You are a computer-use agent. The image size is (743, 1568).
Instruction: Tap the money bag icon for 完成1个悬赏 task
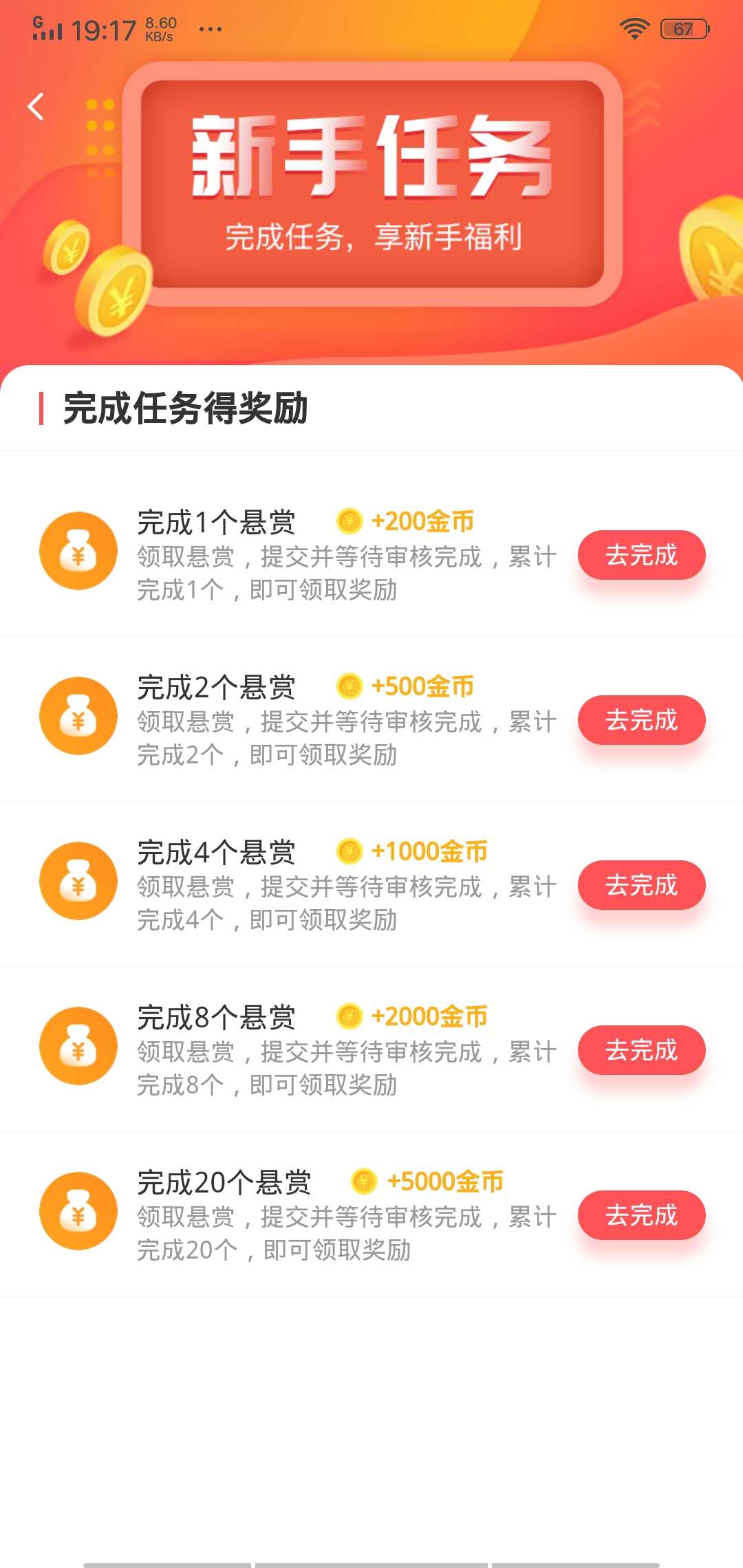[78, 552]
